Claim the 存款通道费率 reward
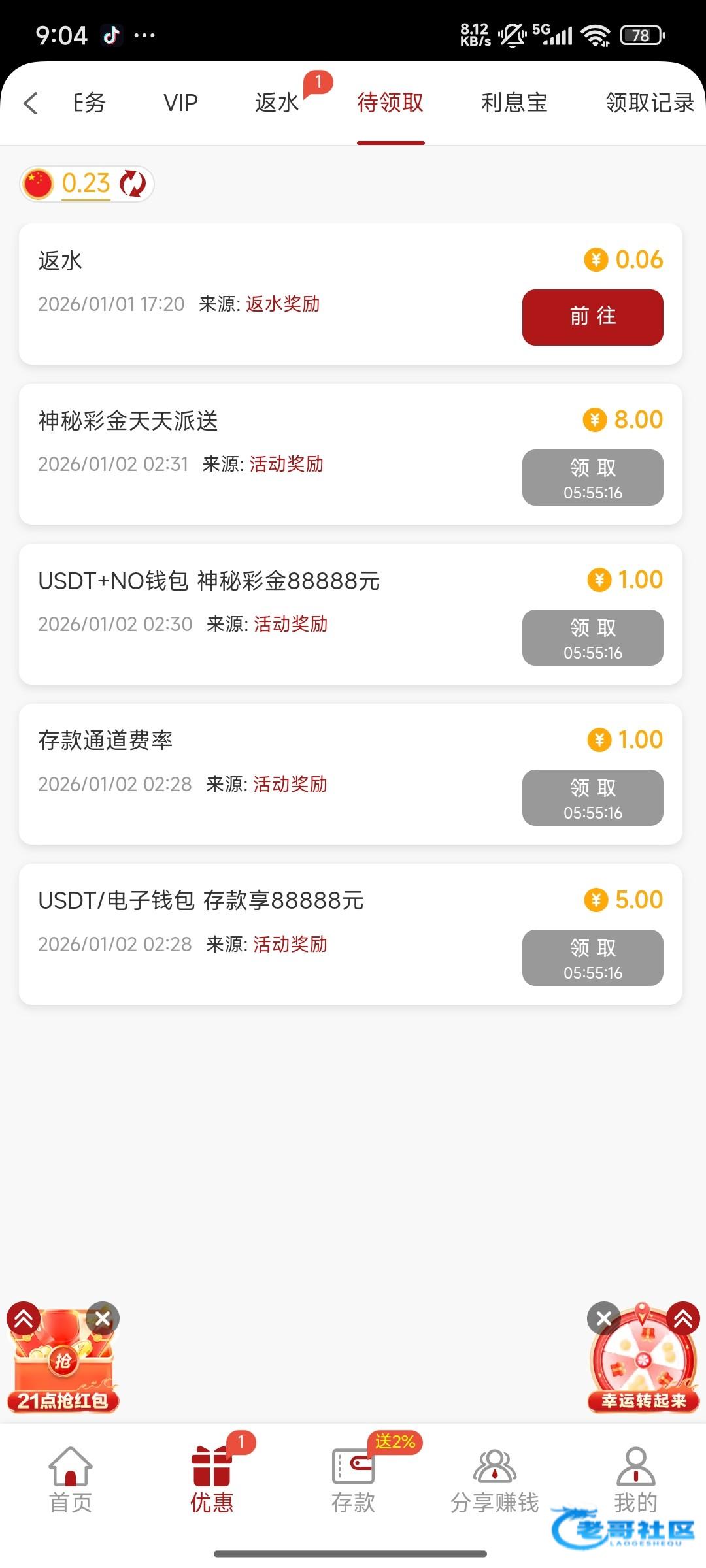Image resolution: width=706 pixels, height=1568 pixels. coord(592,797)
